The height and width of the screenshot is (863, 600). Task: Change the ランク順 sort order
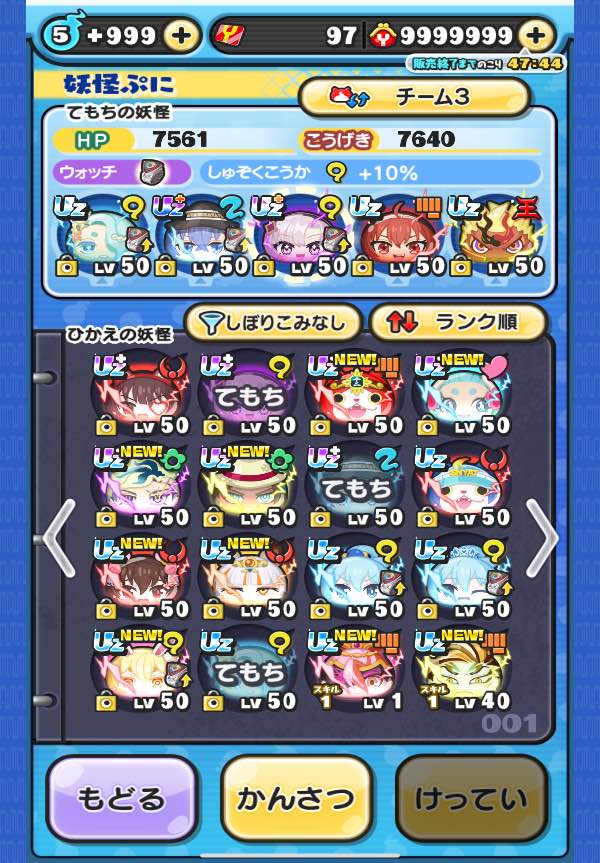click(458, 322)
